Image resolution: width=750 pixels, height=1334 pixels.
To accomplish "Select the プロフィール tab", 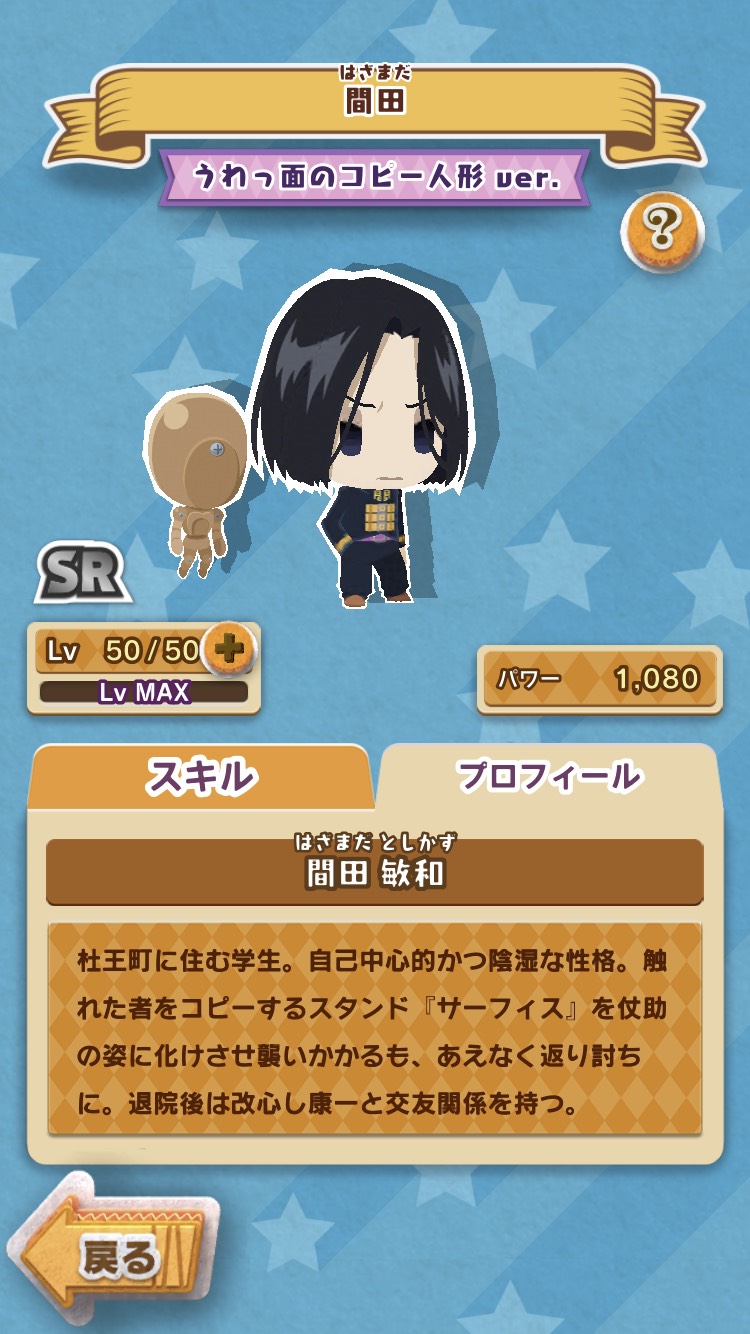I will point(548,777).
